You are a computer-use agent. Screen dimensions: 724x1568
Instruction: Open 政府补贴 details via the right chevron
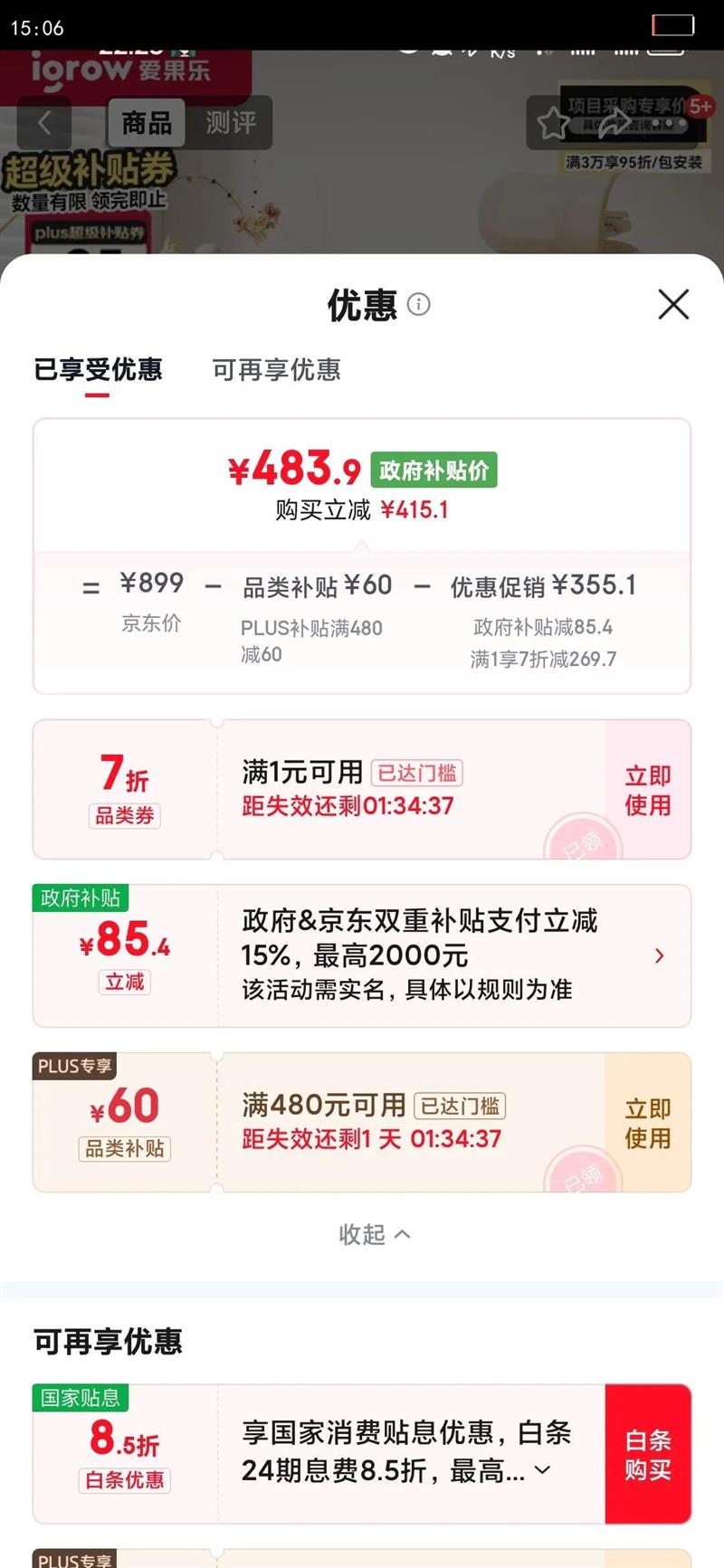tap(660, 955)
